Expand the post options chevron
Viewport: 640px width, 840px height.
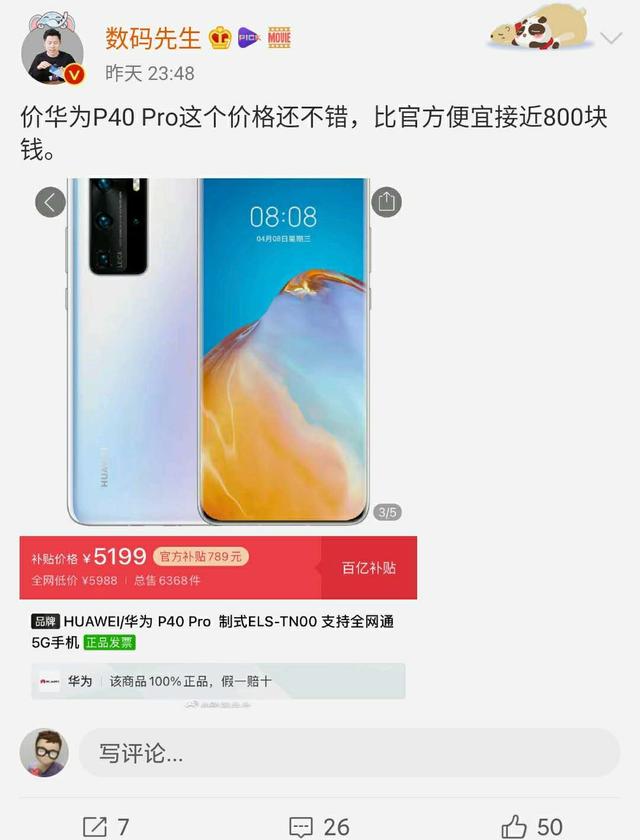coord(610,39)
